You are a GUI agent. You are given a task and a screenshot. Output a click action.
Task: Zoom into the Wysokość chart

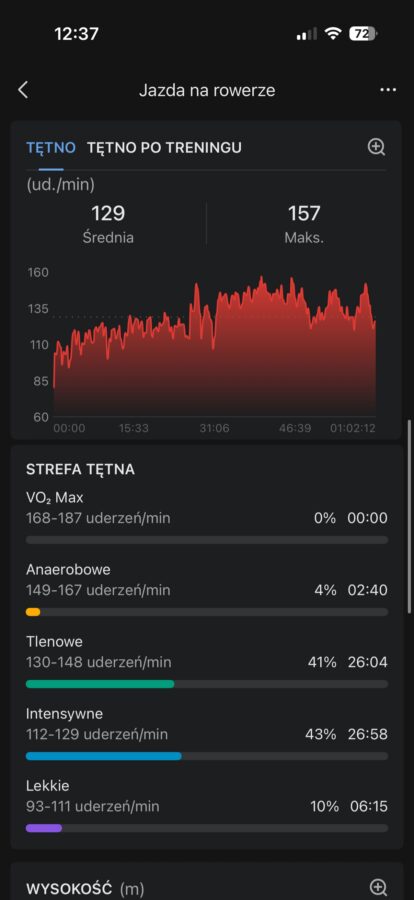tap(377, 887)
